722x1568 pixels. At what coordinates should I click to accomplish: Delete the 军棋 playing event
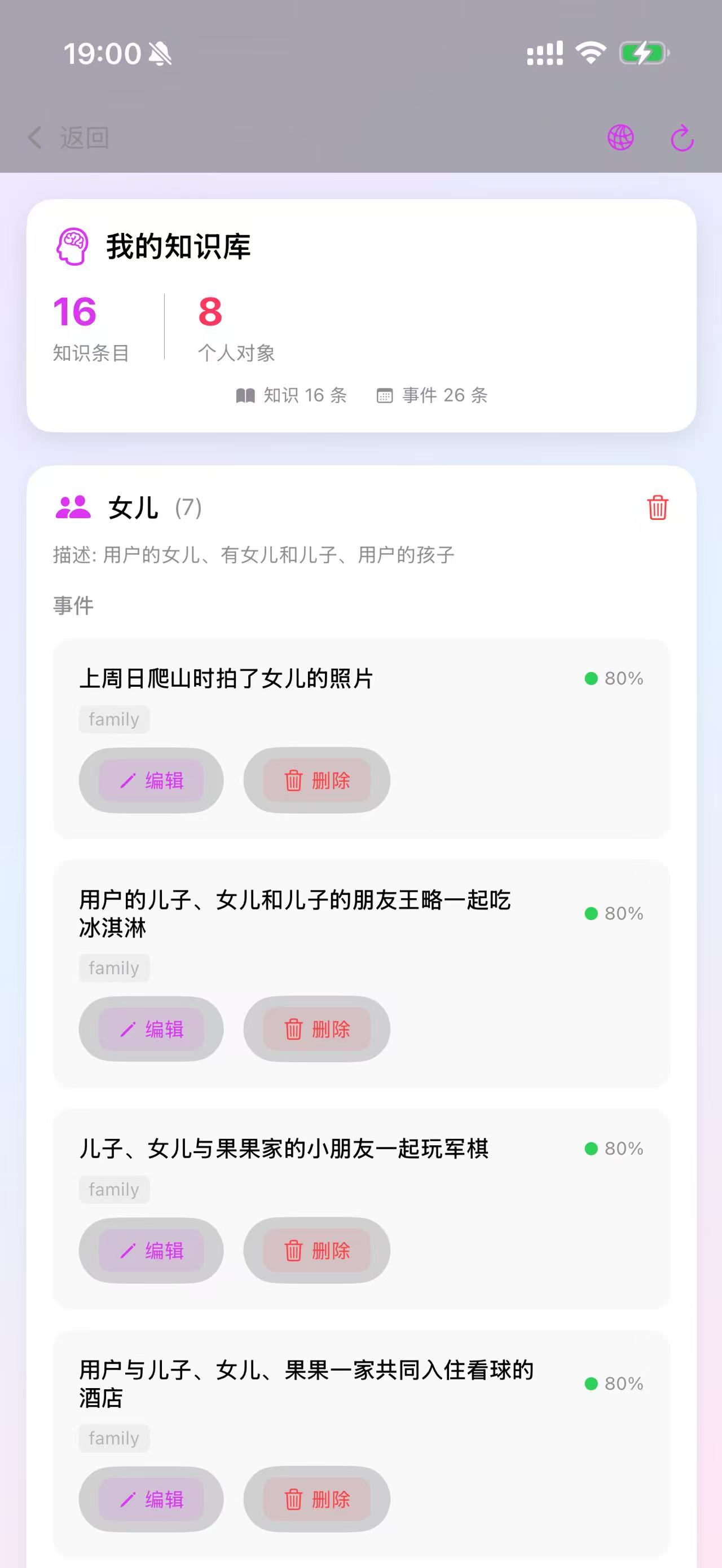[317, 1251]
